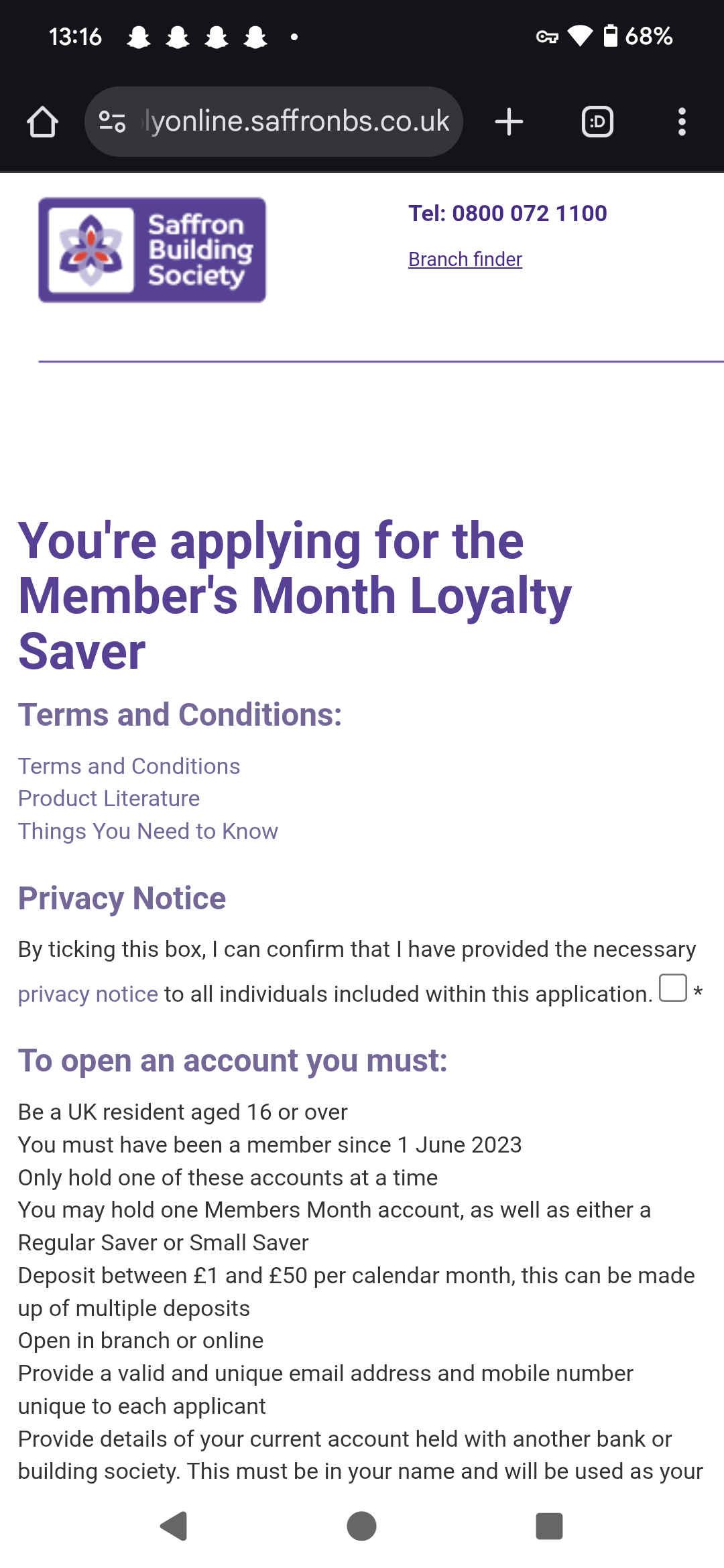Open the privacy notice link
The height and width of the screenshot is (1568, 724).
tap(88, 994)
